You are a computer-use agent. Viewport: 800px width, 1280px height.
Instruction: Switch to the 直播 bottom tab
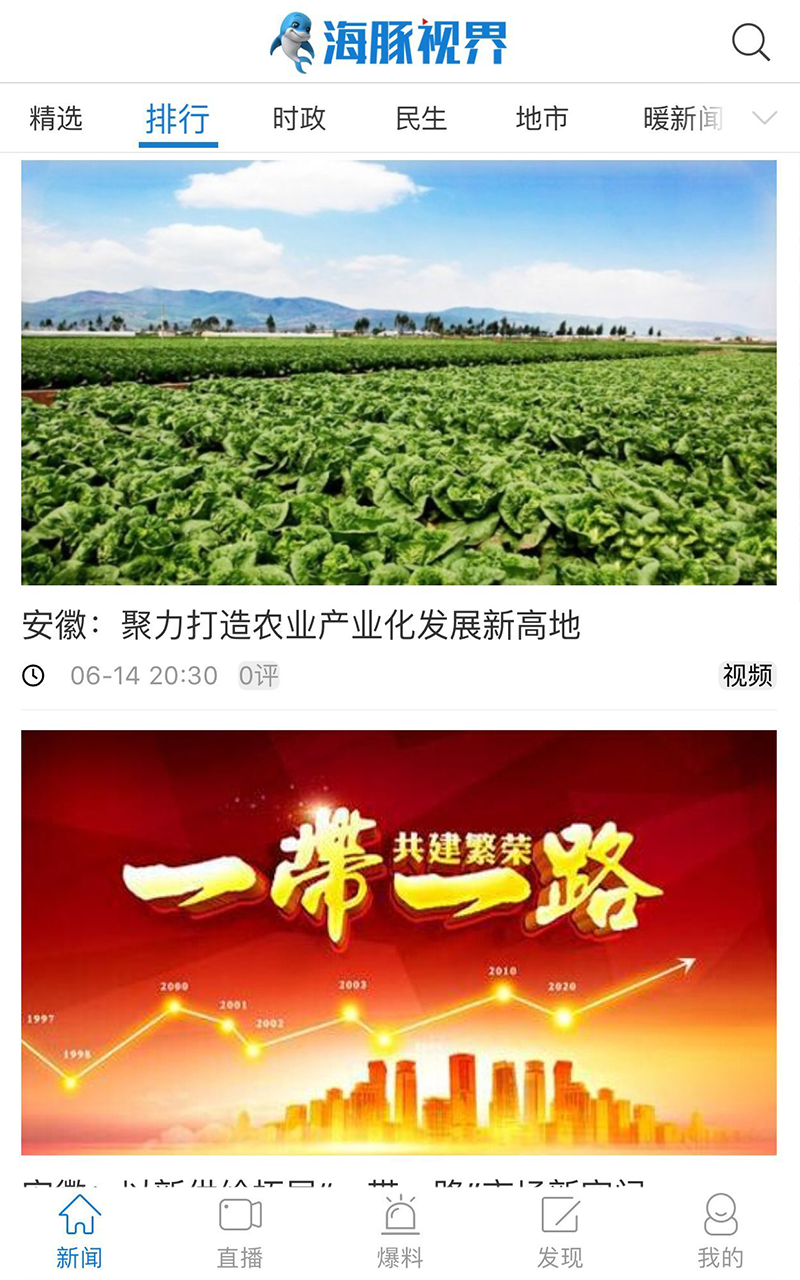(240, 1230)
